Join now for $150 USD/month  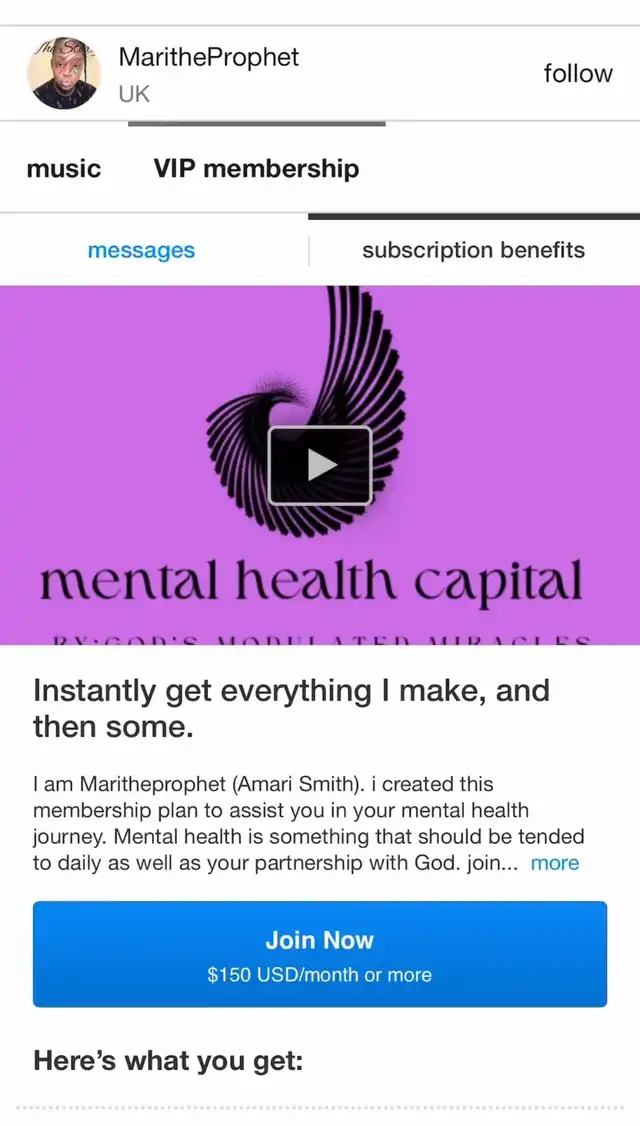(x=320, y=954)
